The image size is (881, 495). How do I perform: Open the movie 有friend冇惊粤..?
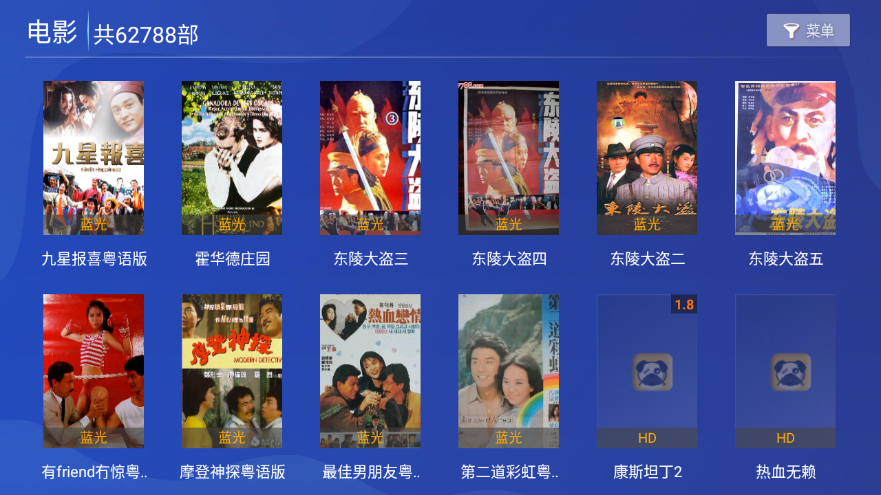click(x=93, y=371)
